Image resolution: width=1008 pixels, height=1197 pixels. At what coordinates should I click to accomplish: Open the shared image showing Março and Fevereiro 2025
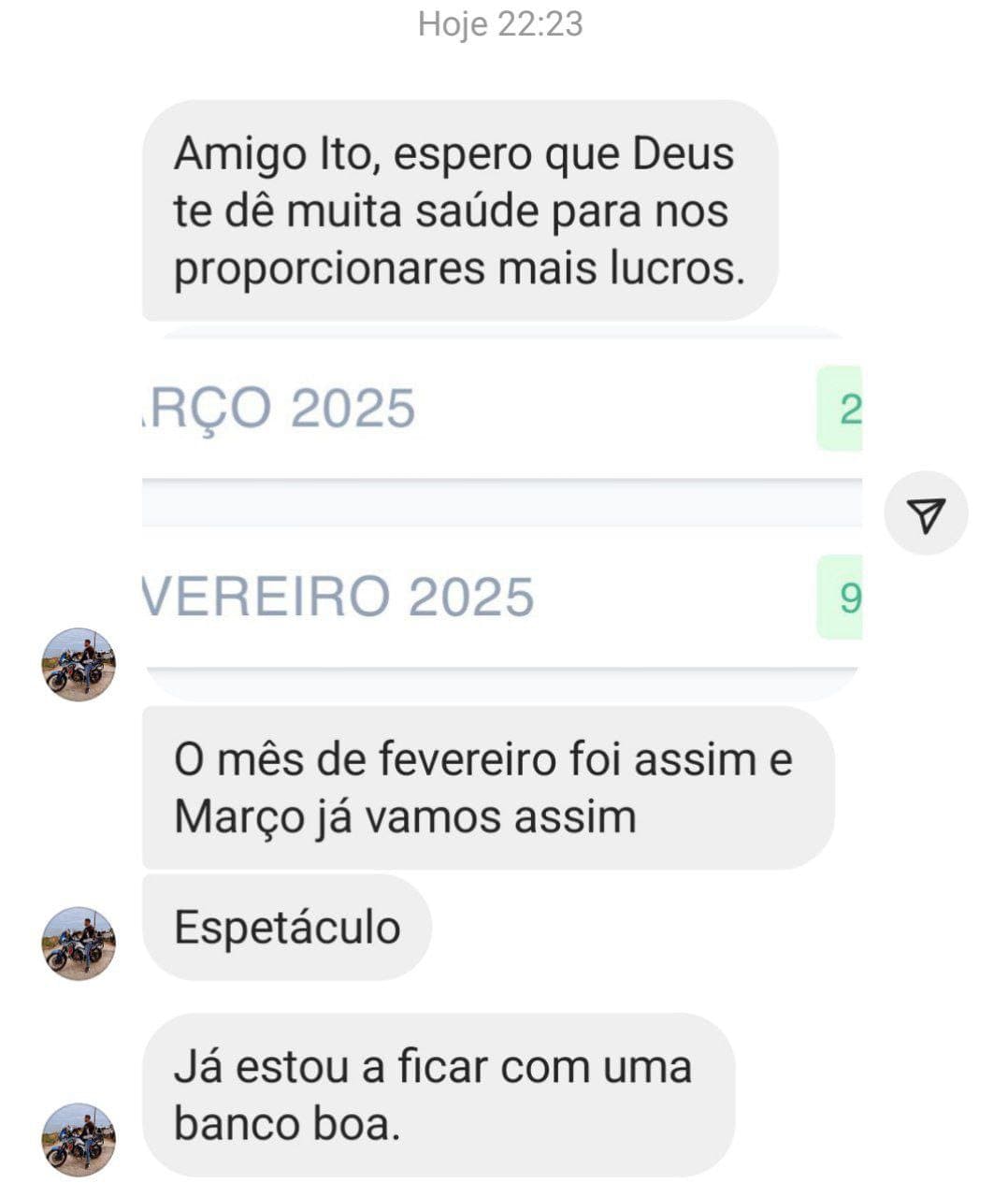[x=501, y=512]
